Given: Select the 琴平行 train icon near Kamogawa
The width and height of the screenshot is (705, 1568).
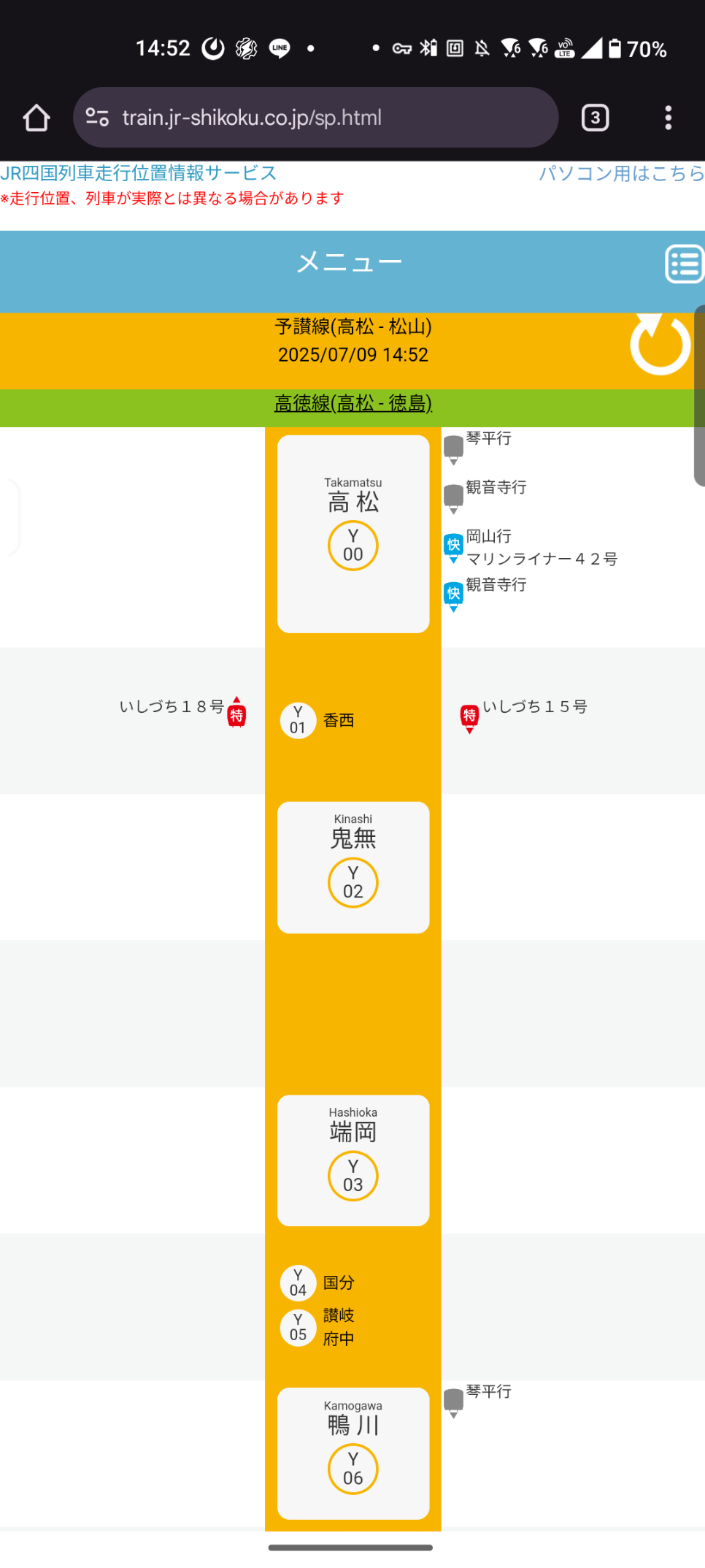Looking at the screenshot, I should 453,1403.
